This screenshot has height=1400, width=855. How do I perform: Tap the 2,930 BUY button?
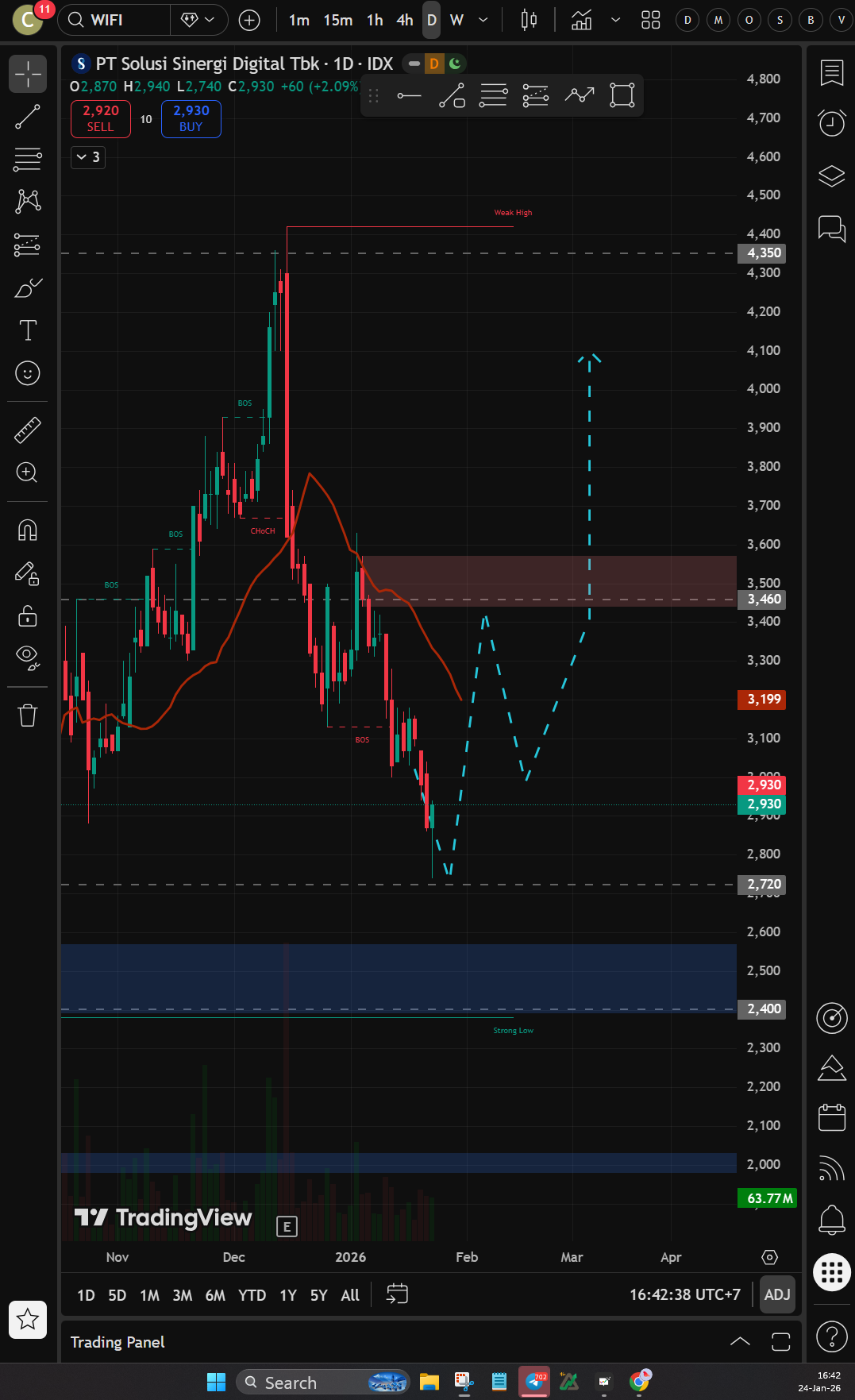tap(191, 118)
